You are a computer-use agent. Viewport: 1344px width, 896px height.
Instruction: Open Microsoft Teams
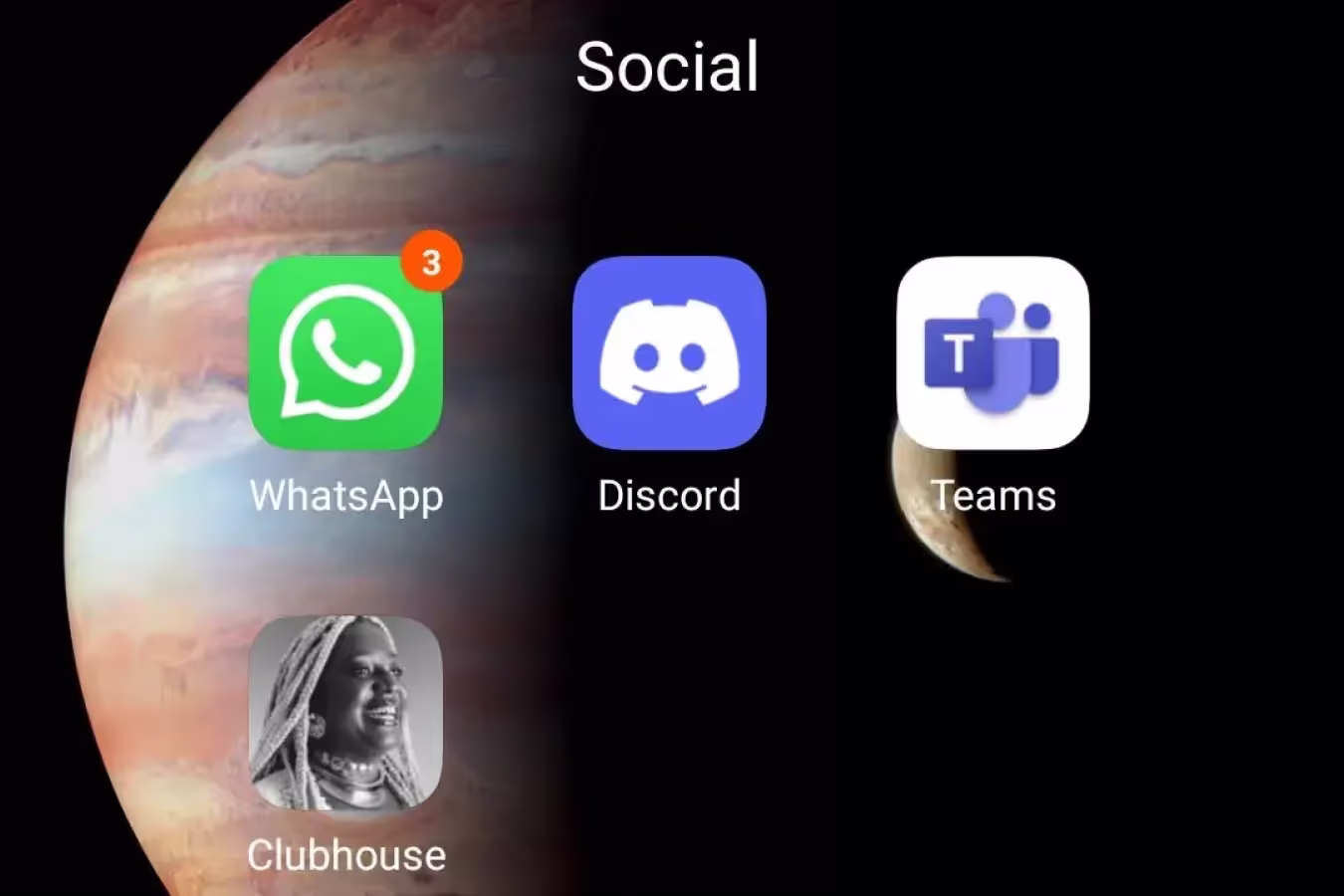click(x=993, y=353)
